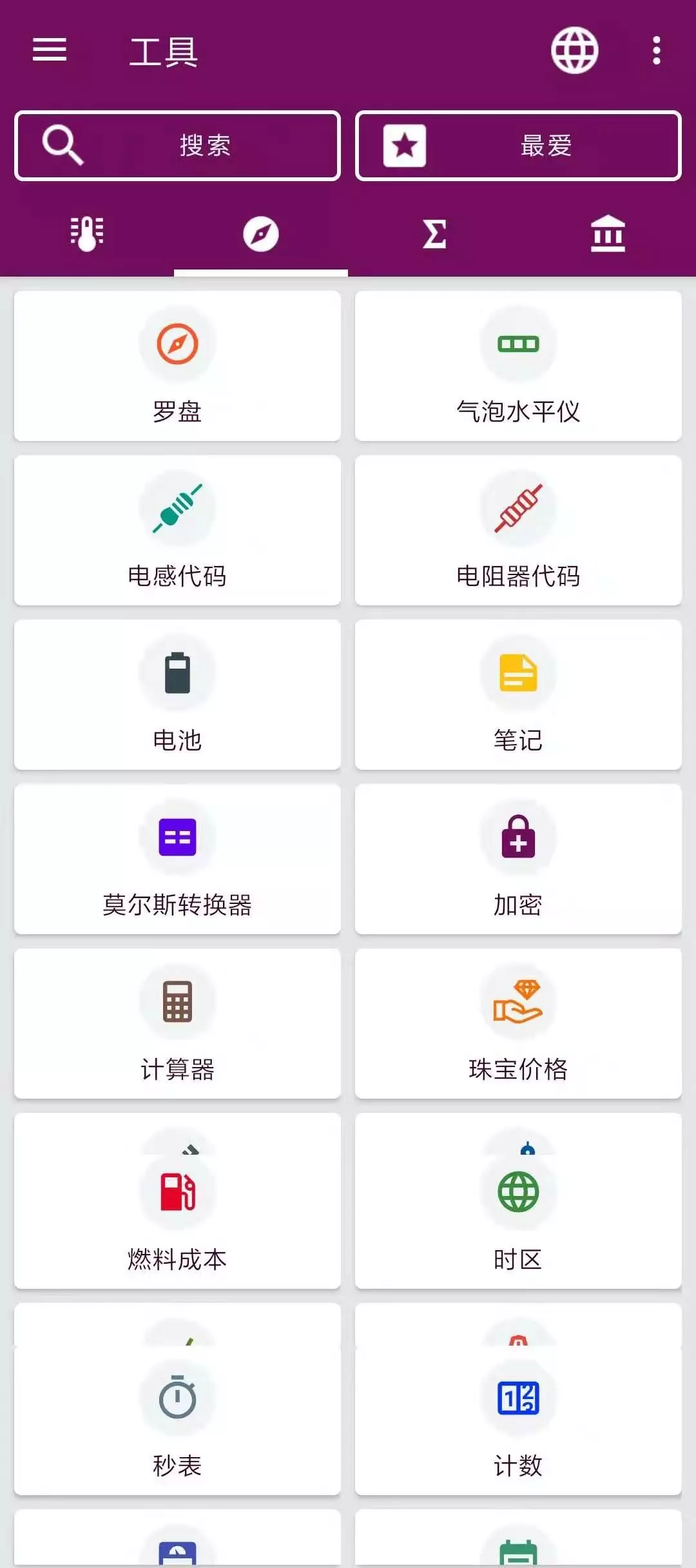Tap the 搜索 search button

177,146
